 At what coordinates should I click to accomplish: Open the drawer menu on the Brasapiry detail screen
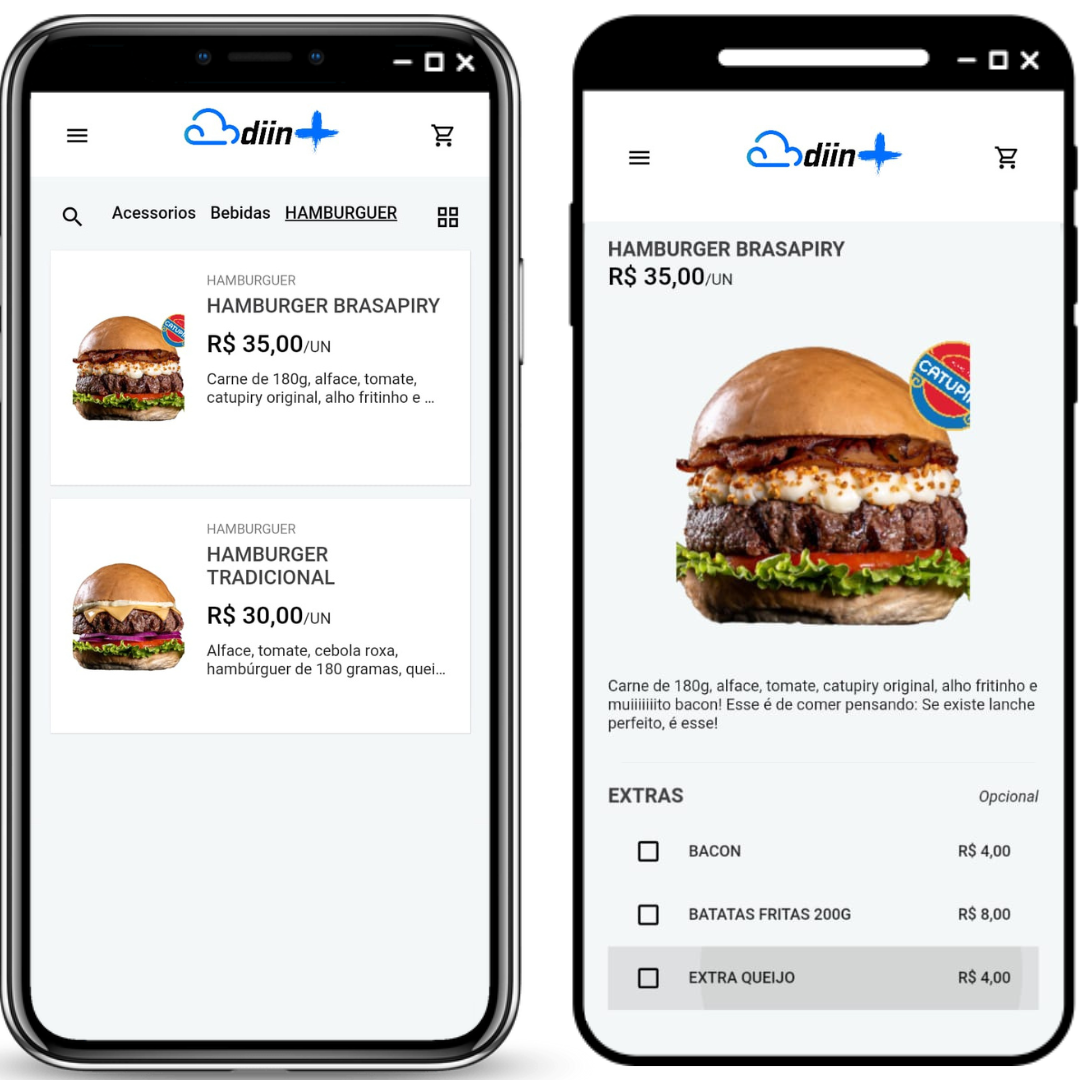[x=639, y=157]
